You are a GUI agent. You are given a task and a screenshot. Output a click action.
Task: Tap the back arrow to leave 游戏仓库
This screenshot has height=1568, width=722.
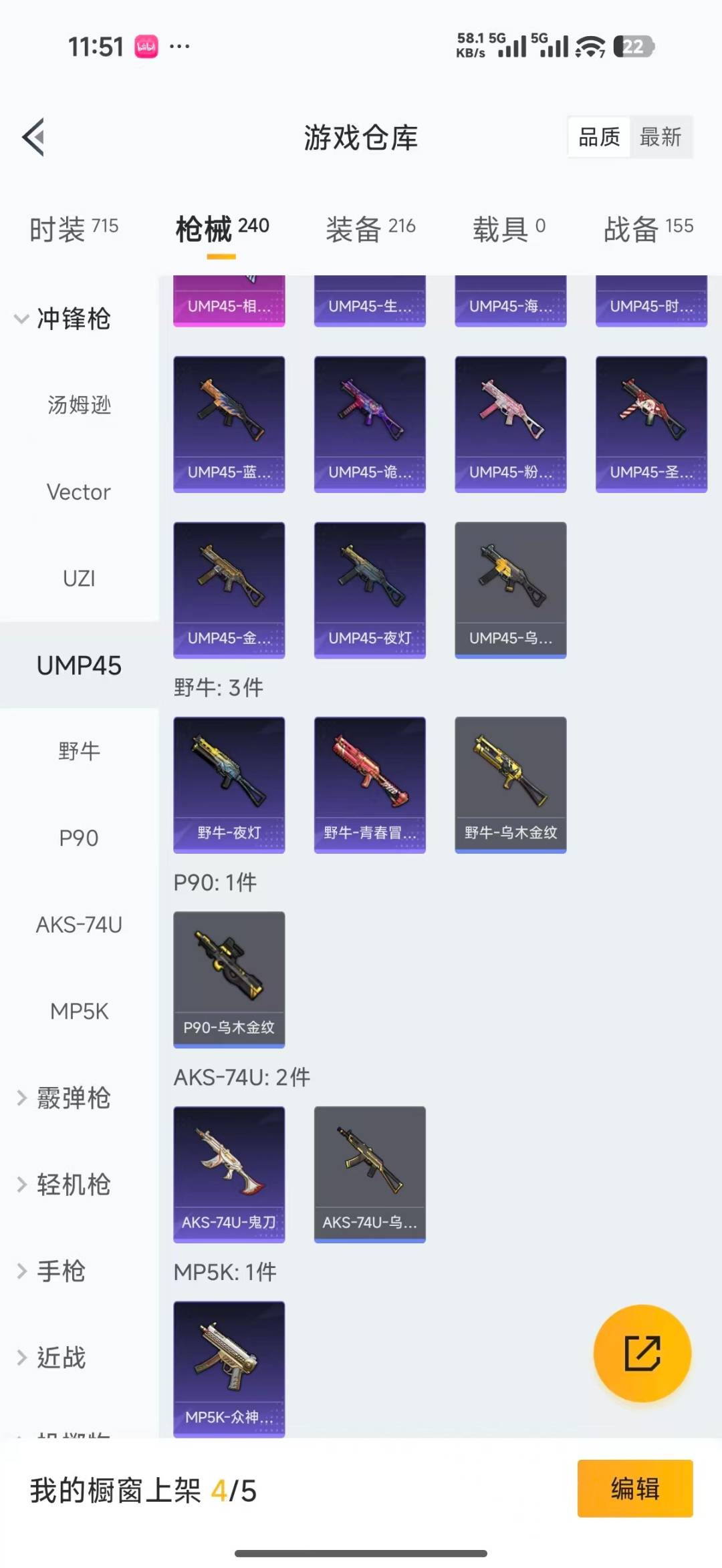[34, 137]
